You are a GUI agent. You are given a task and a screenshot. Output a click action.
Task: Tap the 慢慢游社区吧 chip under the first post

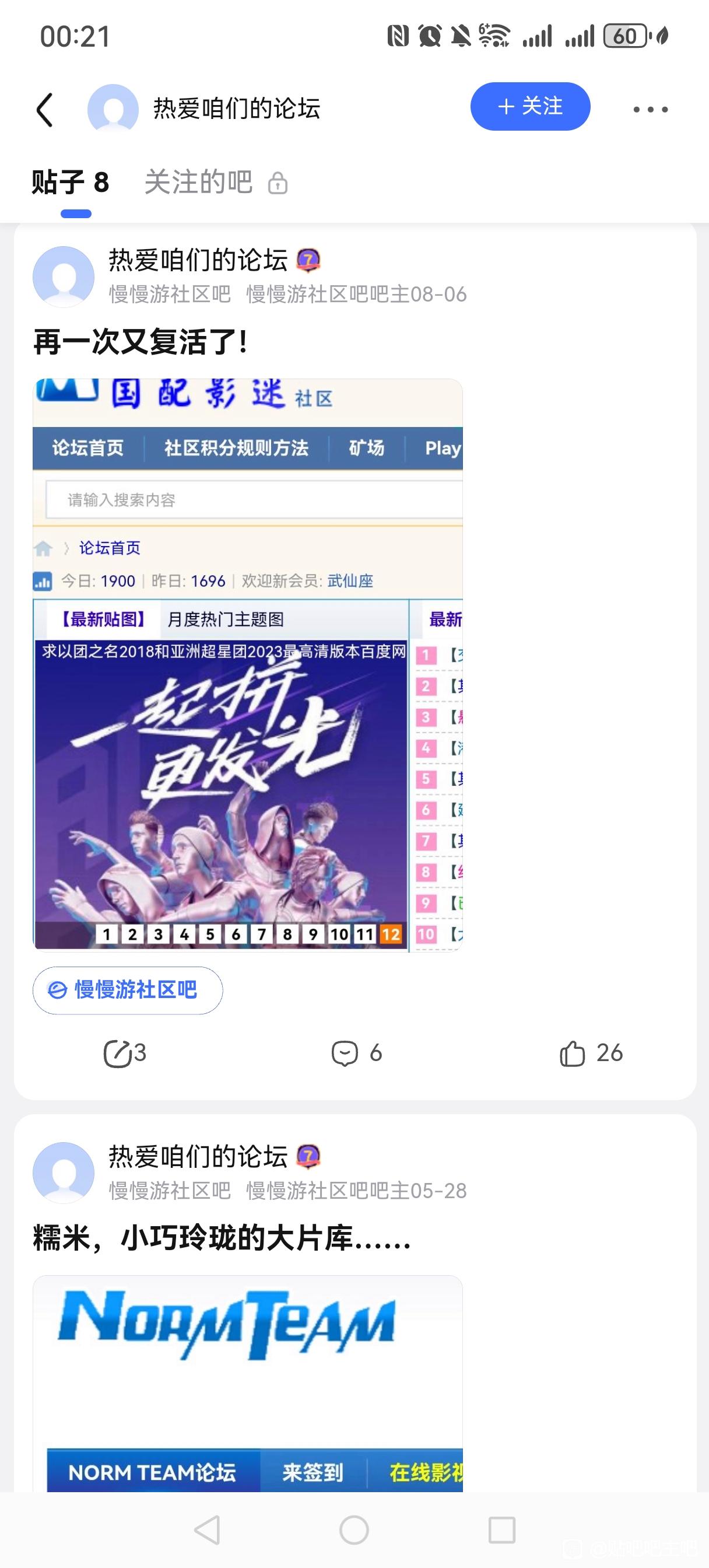coord(127,990)
